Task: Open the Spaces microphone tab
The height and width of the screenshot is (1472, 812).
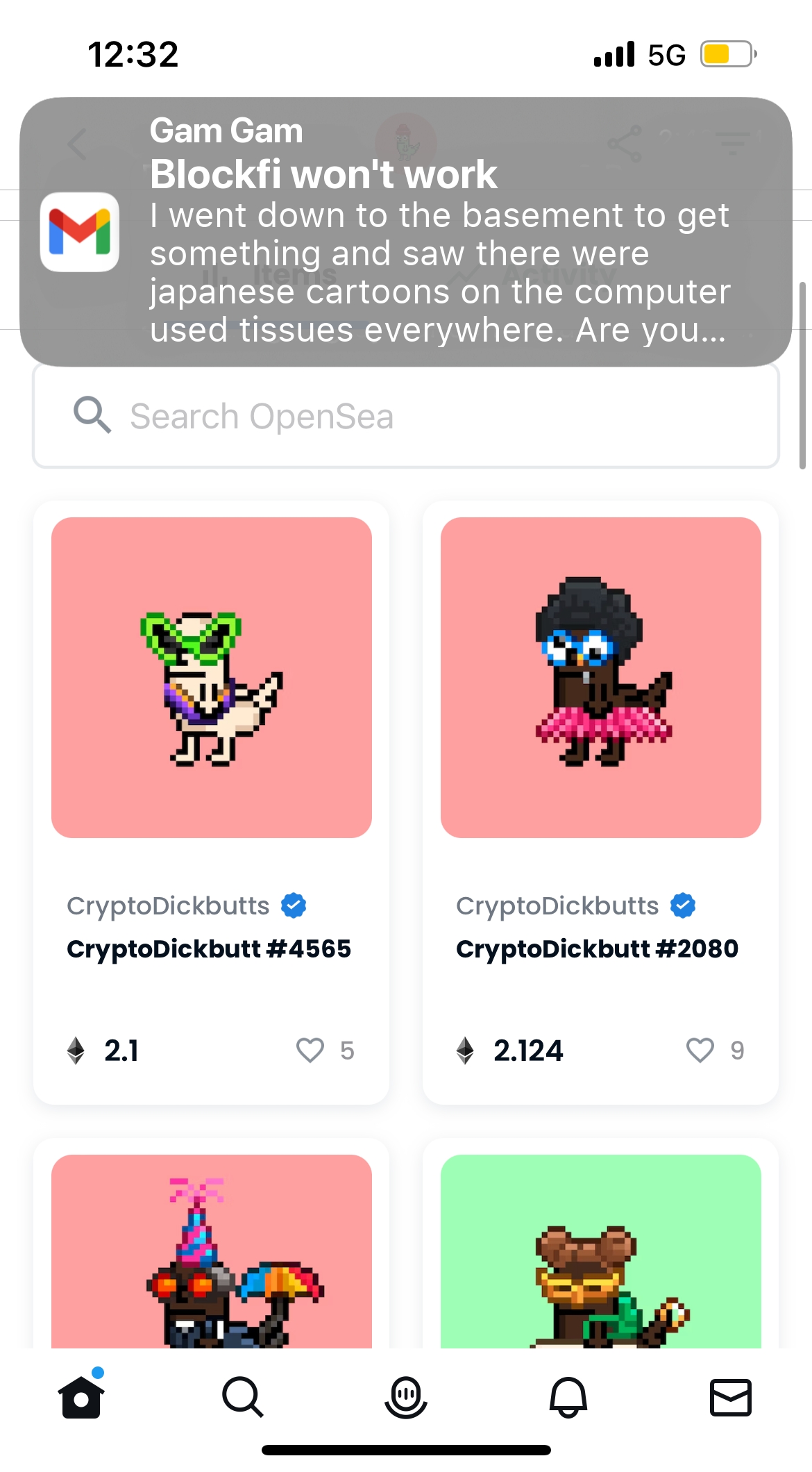Action: 405,1396
